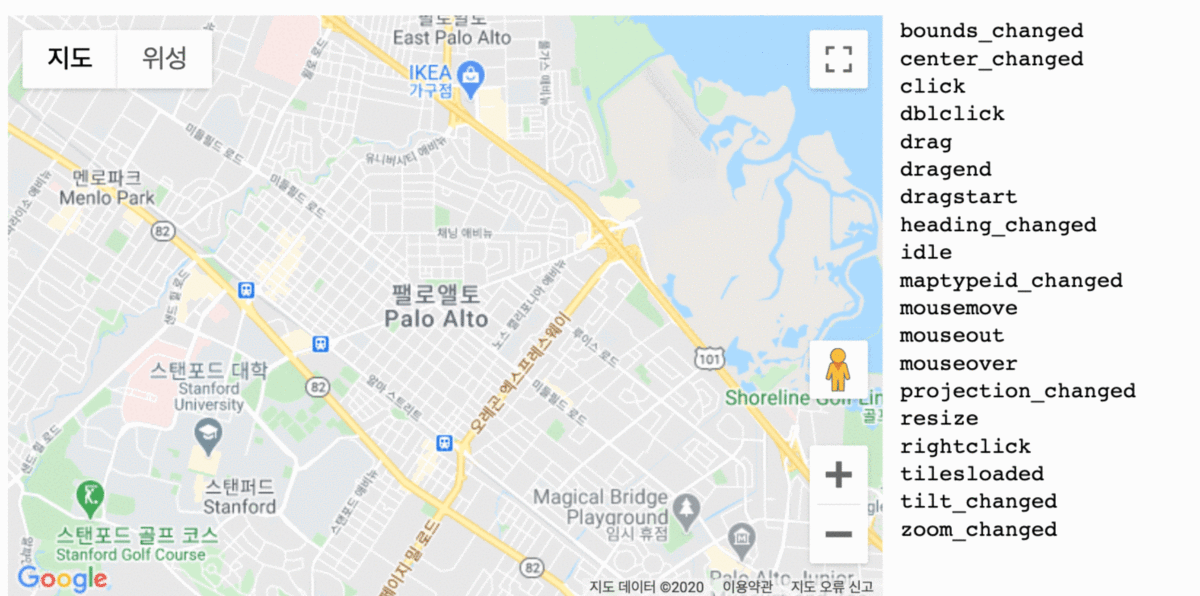
Task: Zoom in with the plus button
Action: click(838, 475)
